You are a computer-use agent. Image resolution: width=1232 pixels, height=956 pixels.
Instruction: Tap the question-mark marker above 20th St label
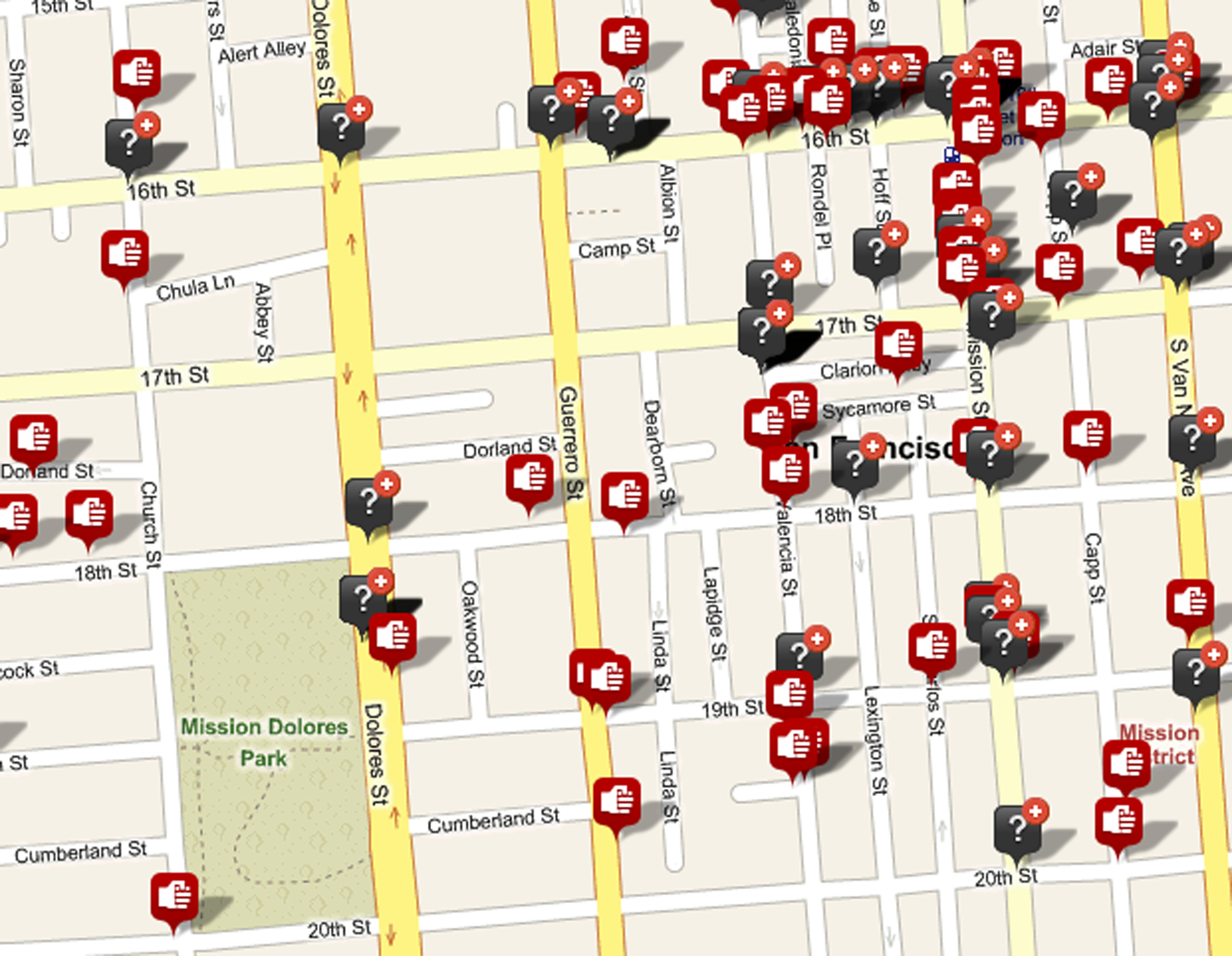[1017, 829]
